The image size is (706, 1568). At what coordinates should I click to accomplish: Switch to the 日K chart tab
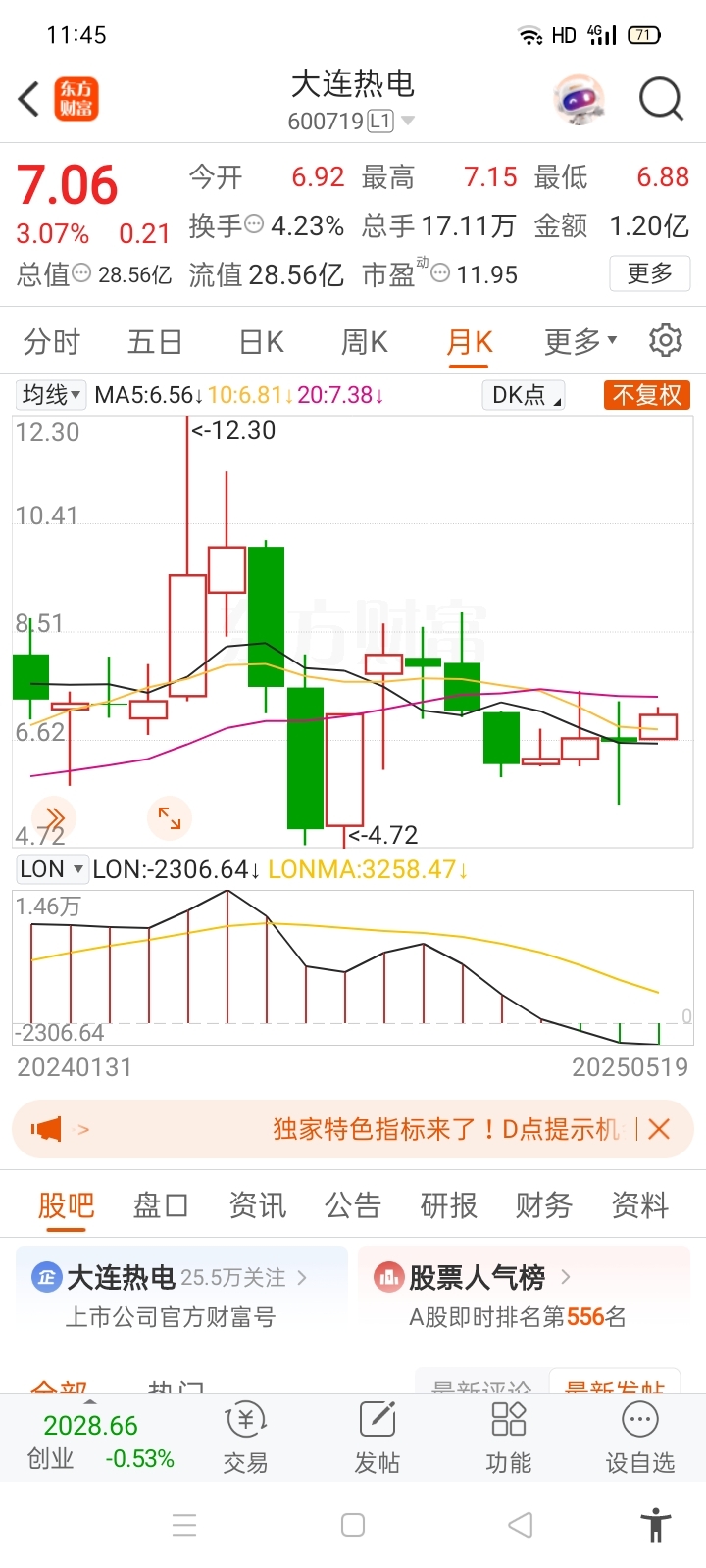click(261, 342)
